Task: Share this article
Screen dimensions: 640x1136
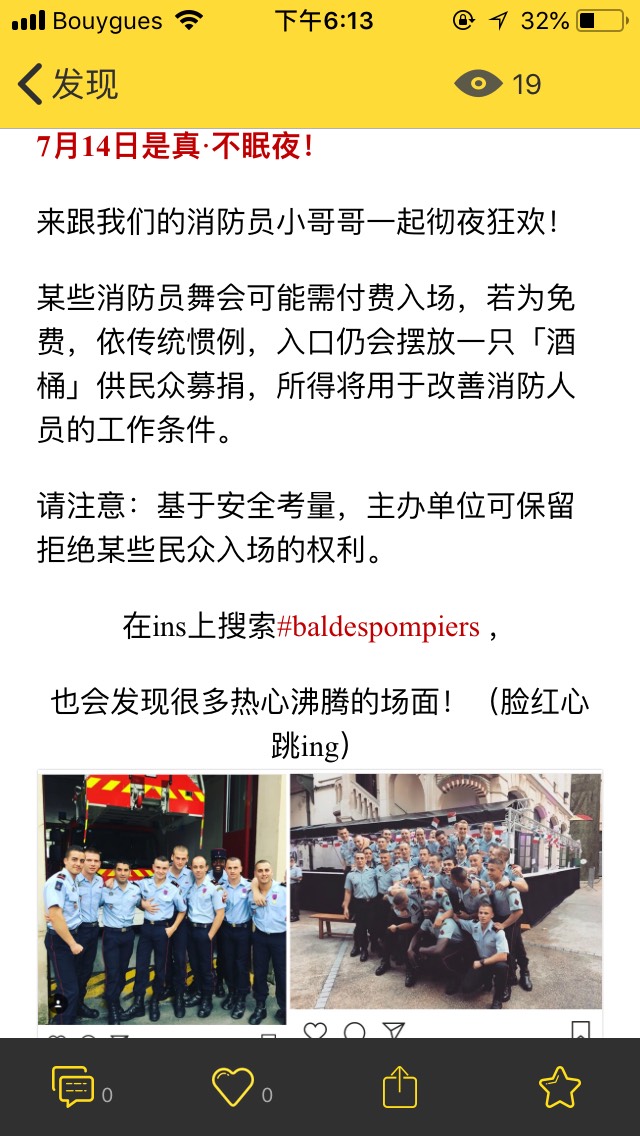Action: [400, 1087]
